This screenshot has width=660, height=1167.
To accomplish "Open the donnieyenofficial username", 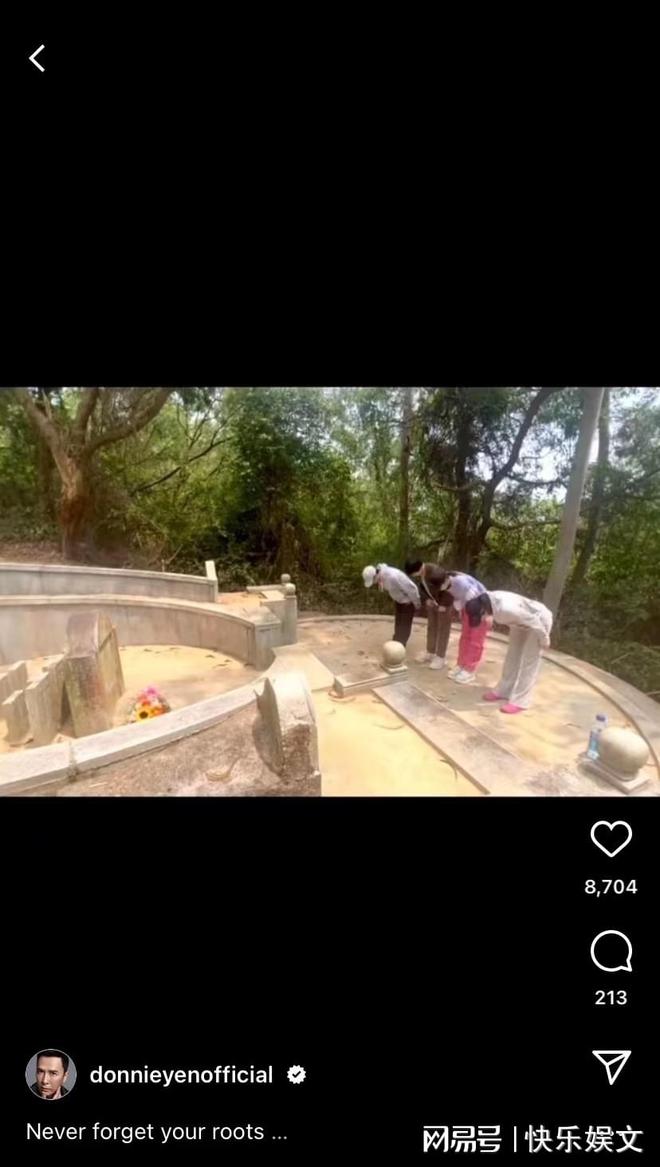I will click(x=181, y=1075).
